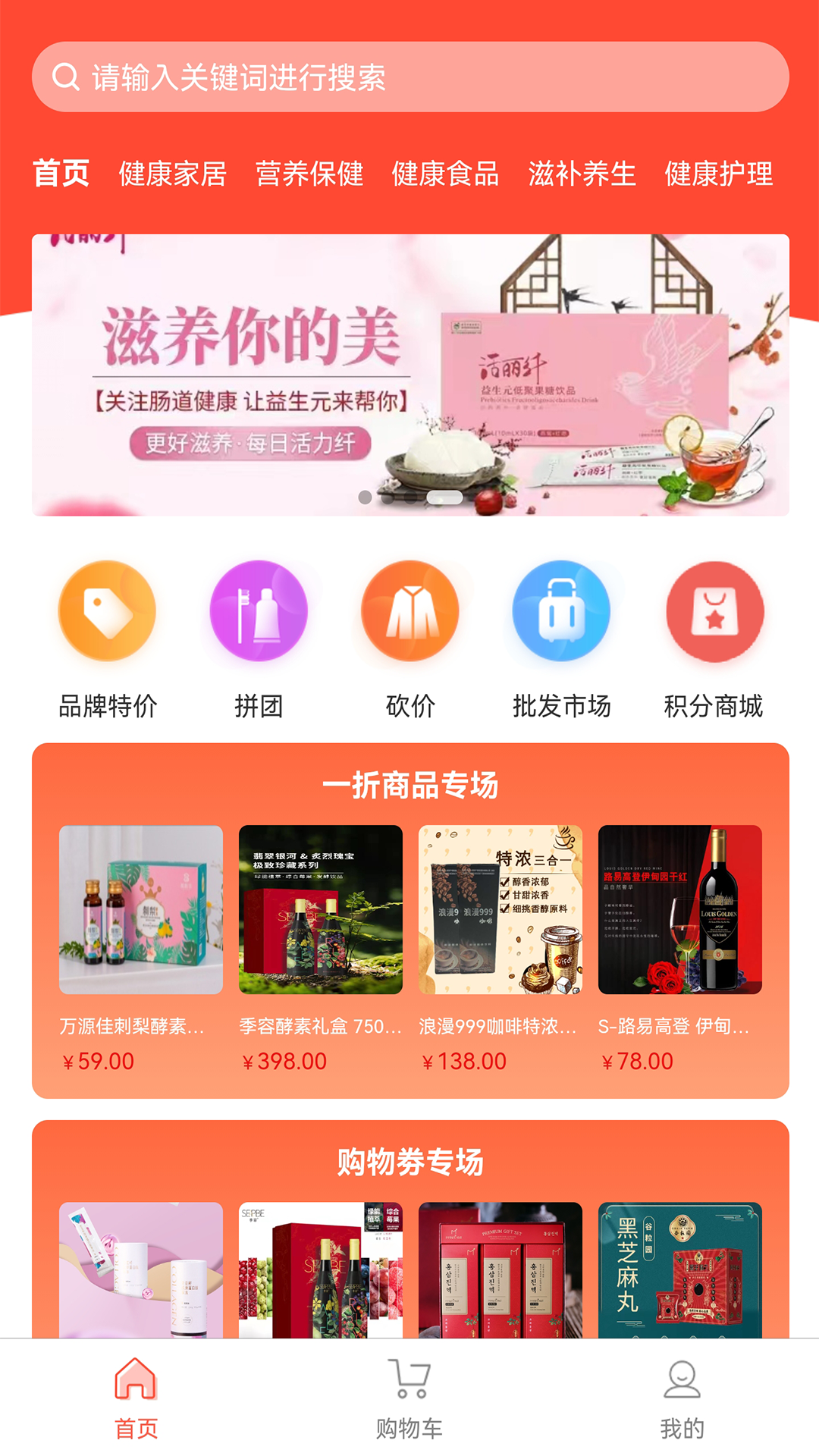Switch to the 营养保健 category tab
Screen dimensions: 819x1456
coord(309,174)
